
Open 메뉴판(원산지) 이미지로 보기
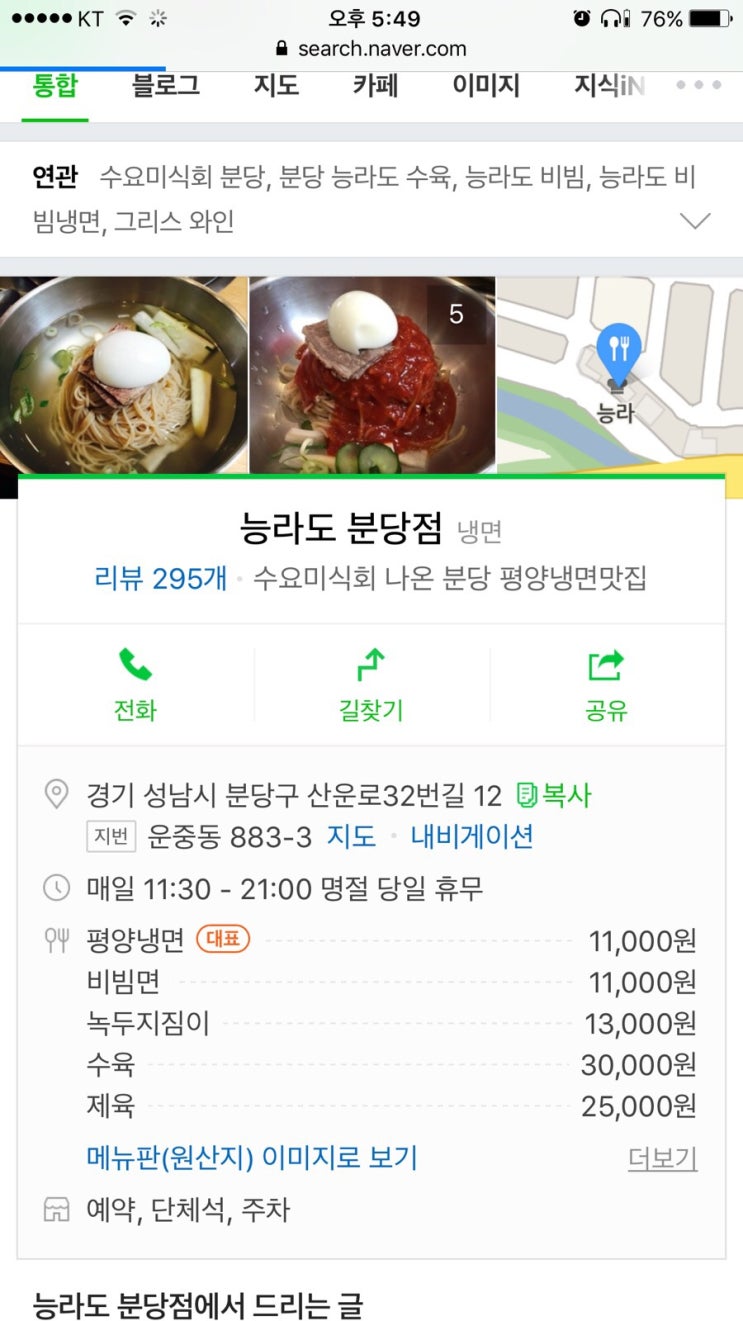click(252, 1158)
